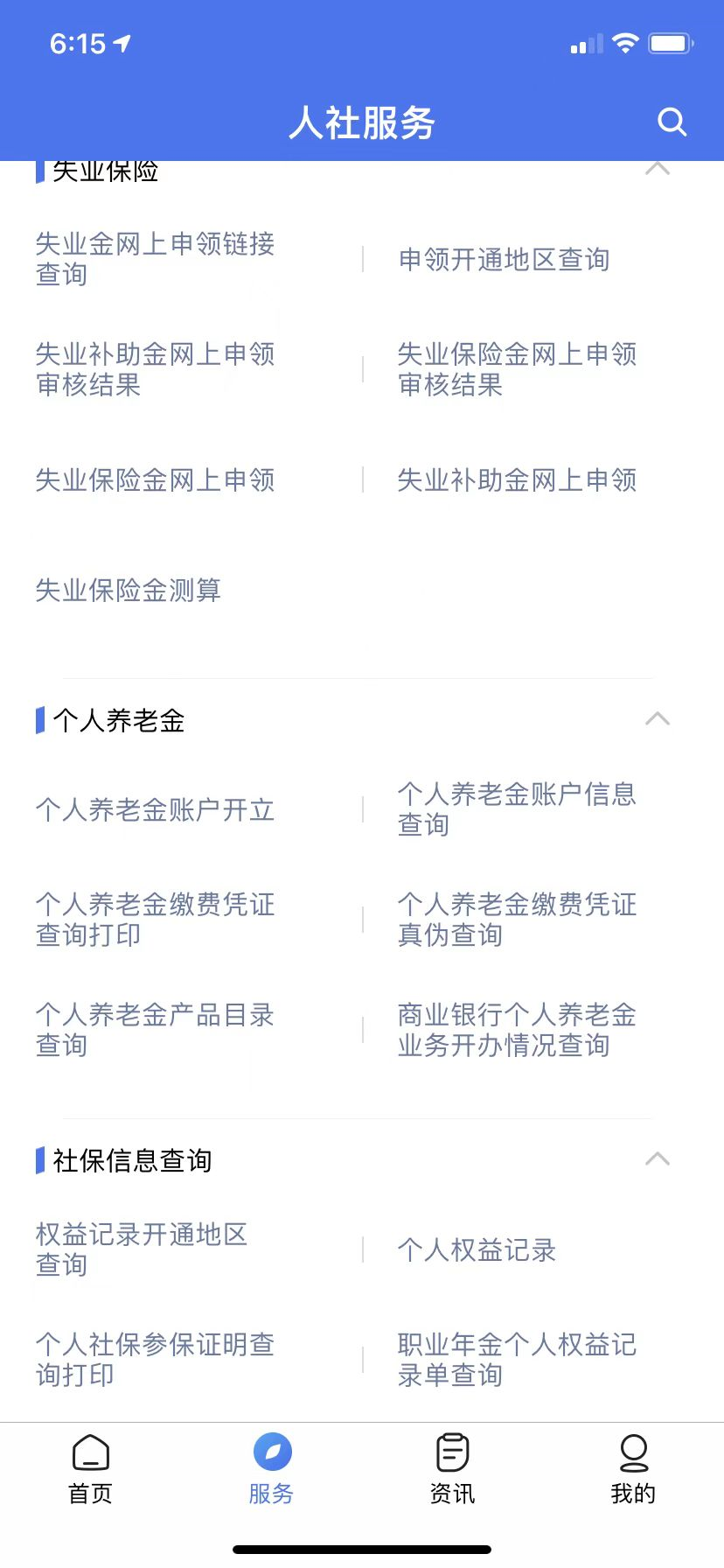Open 个人养老金缴费凭证查询打印
Viewport: 724px width, 1568px height.
point(156,920)
